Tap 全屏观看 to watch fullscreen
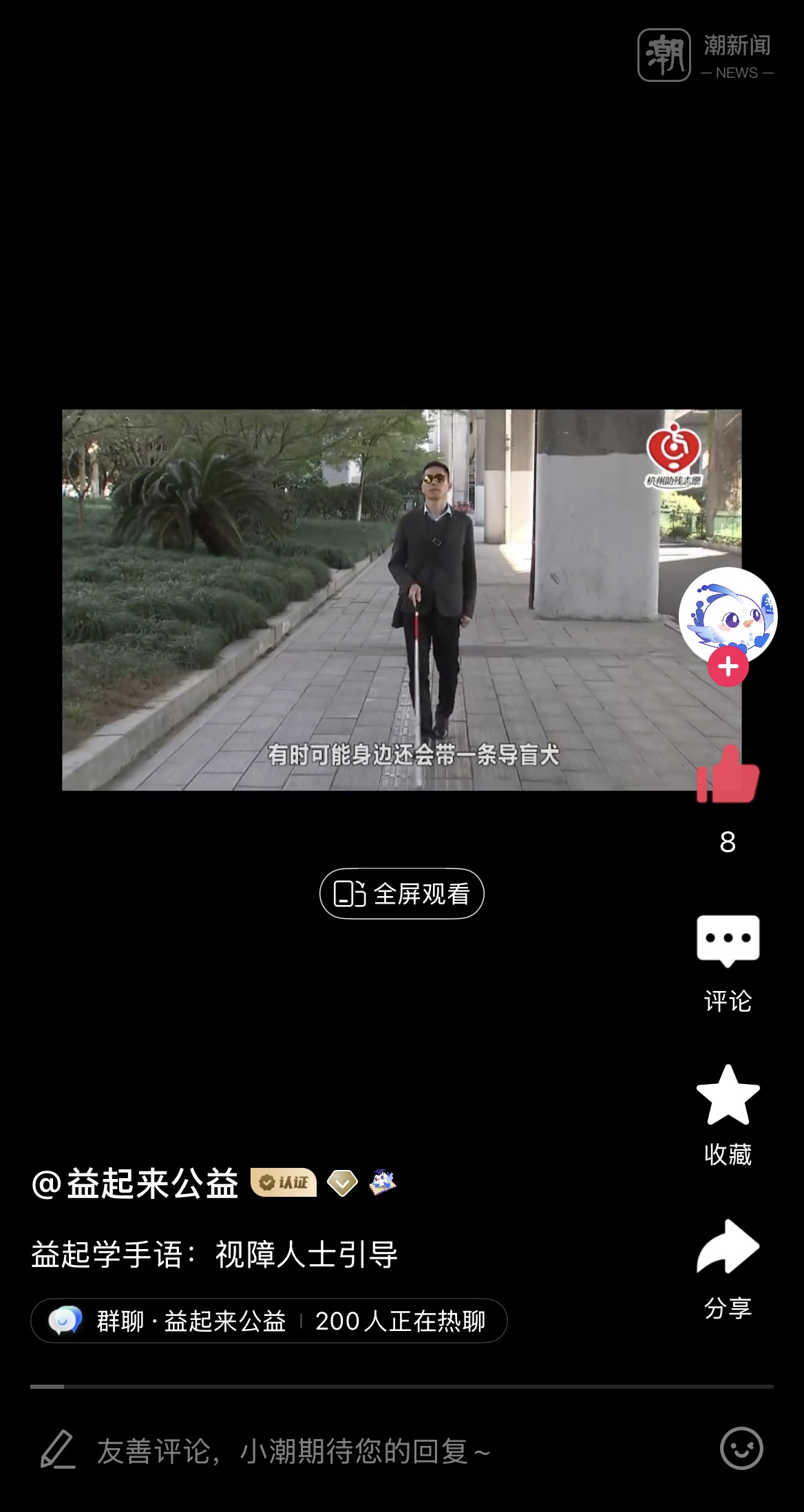The image size is (804, 1512). click(x=401, y=893)
